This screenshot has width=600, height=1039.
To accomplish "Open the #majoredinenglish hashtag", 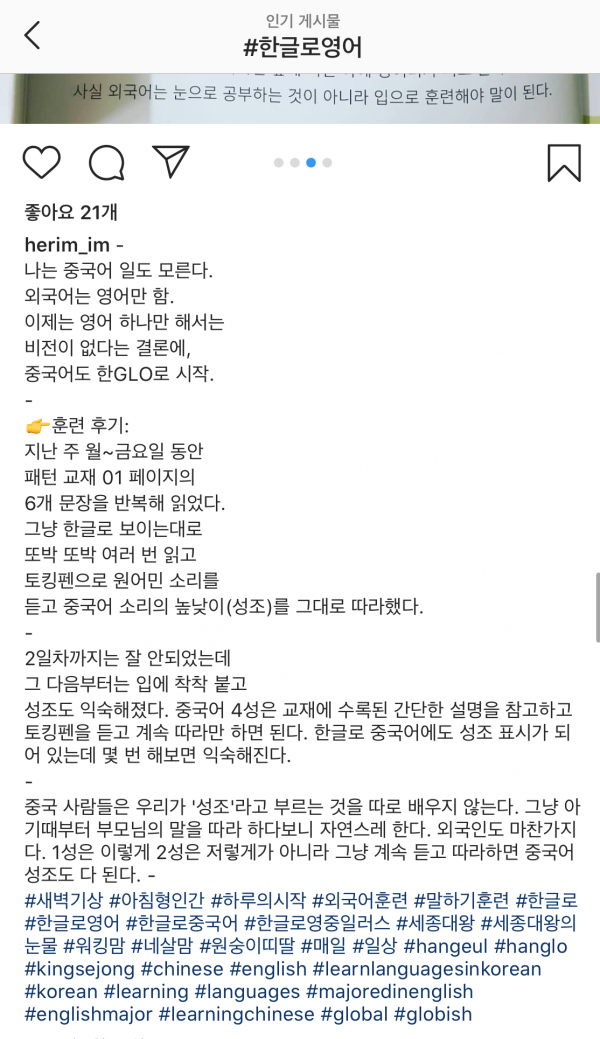I will tap(389, 992).
